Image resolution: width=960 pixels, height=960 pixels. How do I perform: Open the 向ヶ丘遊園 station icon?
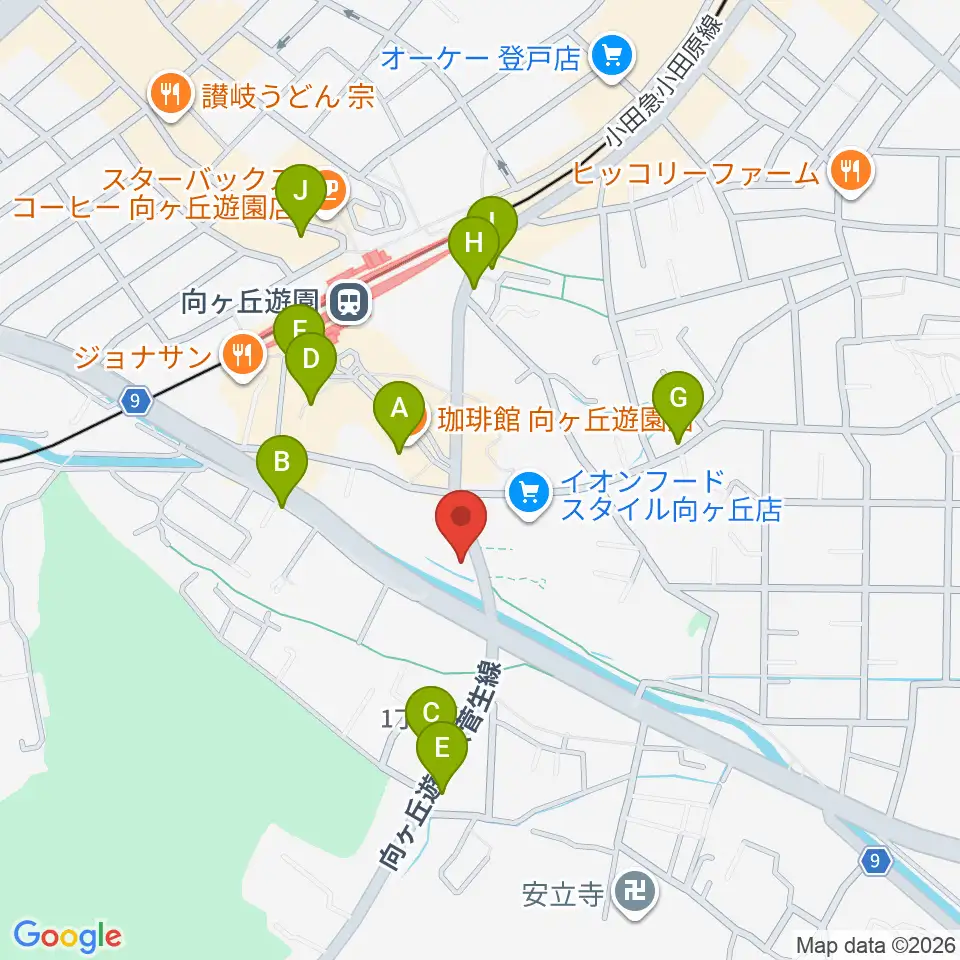[350, 302]
